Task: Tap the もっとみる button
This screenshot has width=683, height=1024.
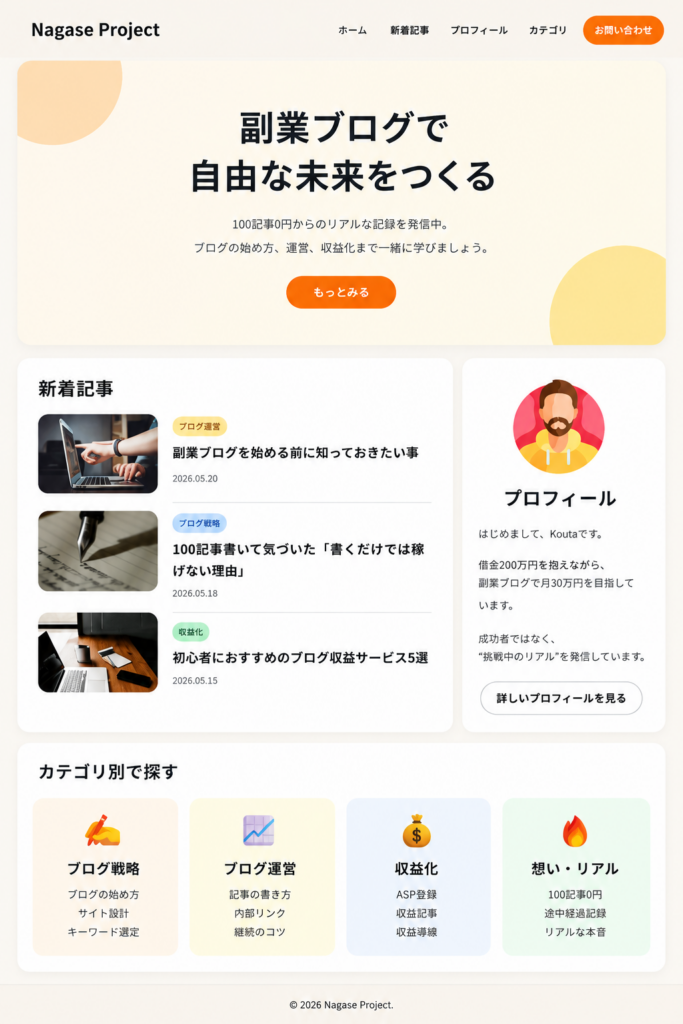Action: 341,292
